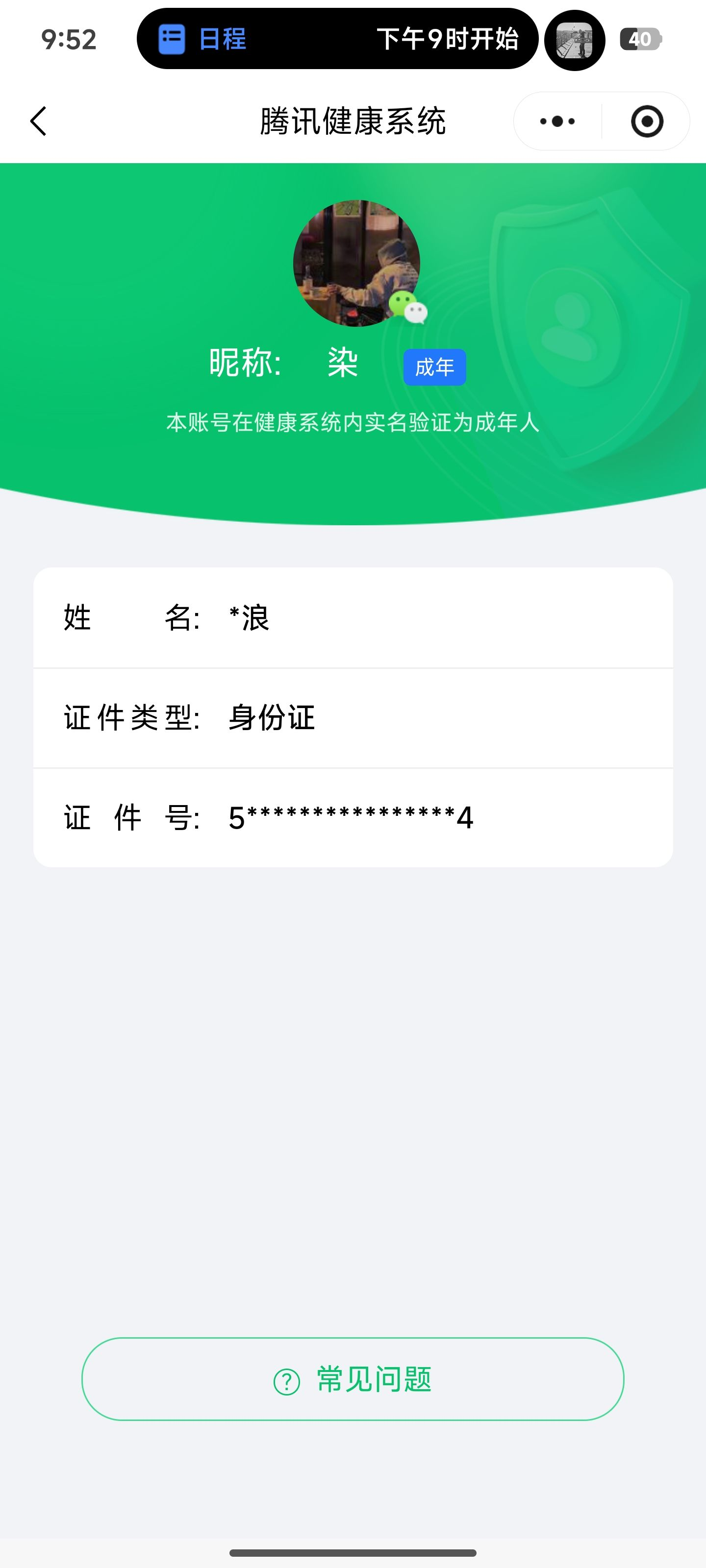Tap the back arrow to exit health system
This screenshot has height=1568, width=706.
38,121
